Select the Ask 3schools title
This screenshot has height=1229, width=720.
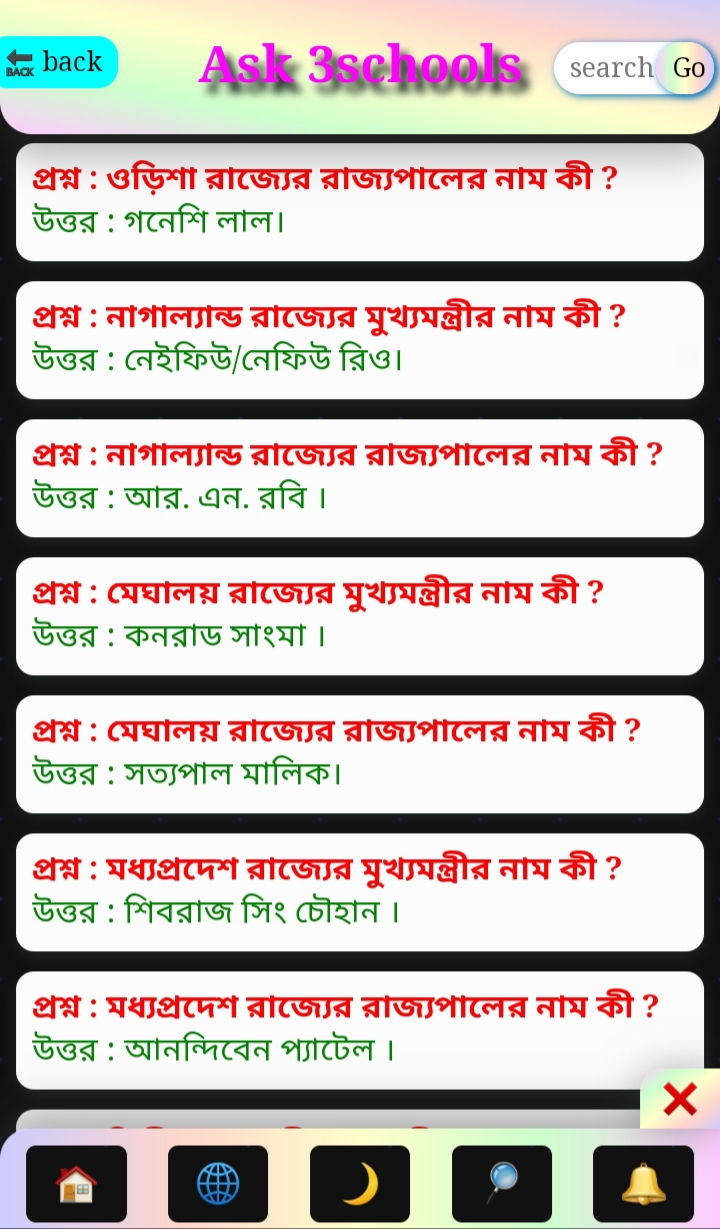click(x=360, y=64)
